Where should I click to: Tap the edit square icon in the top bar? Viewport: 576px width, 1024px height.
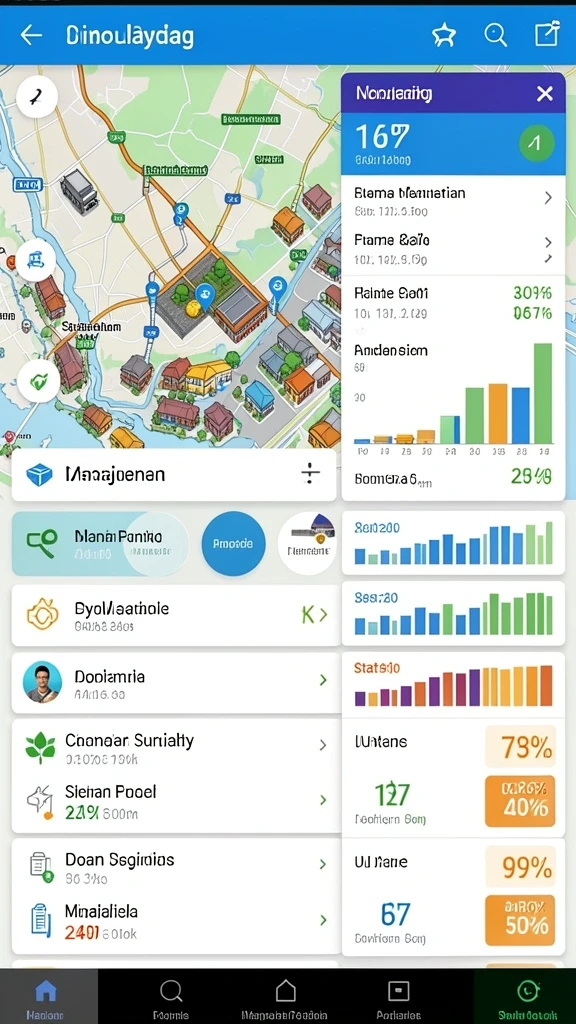(x=547, y=34)
